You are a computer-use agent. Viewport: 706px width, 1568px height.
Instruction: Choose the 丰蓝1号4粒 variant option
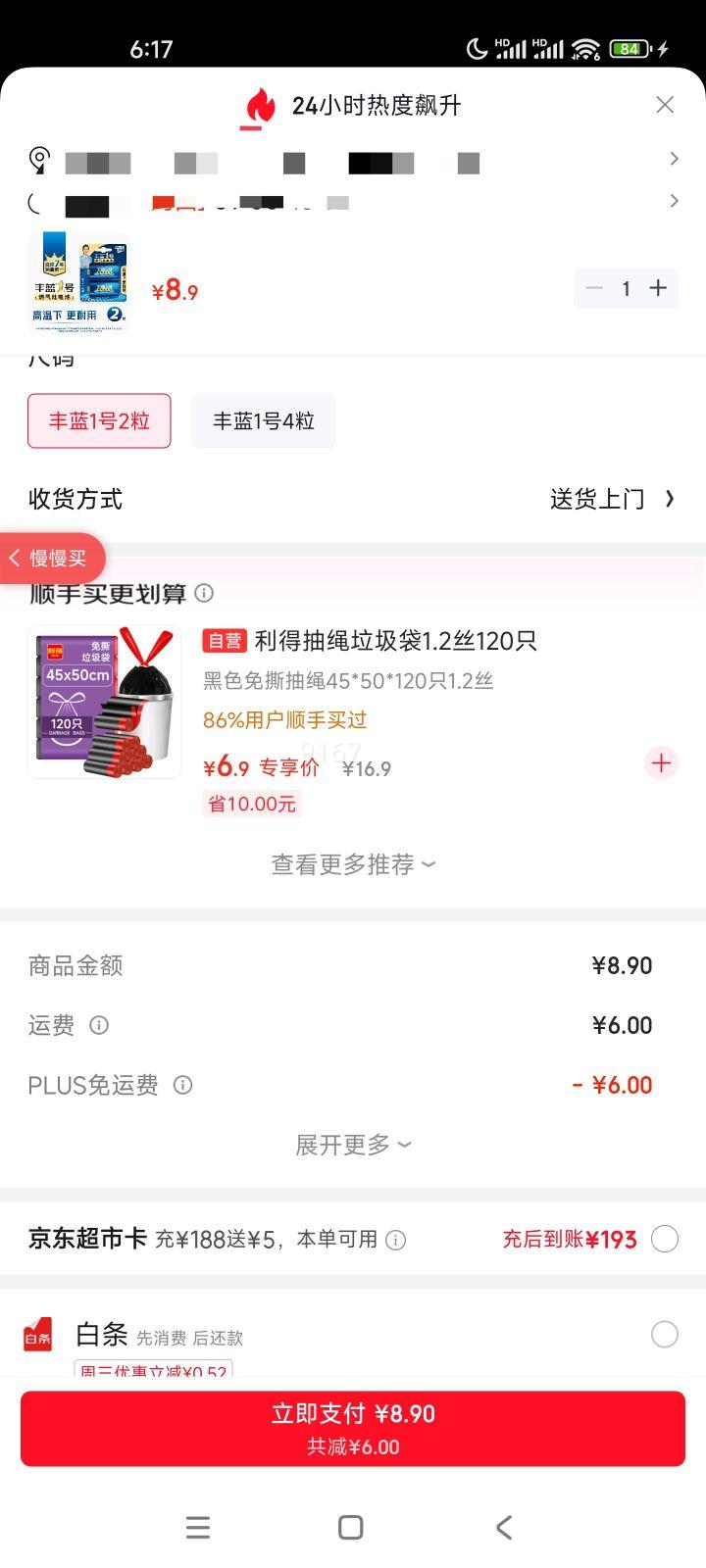point(263,420)
